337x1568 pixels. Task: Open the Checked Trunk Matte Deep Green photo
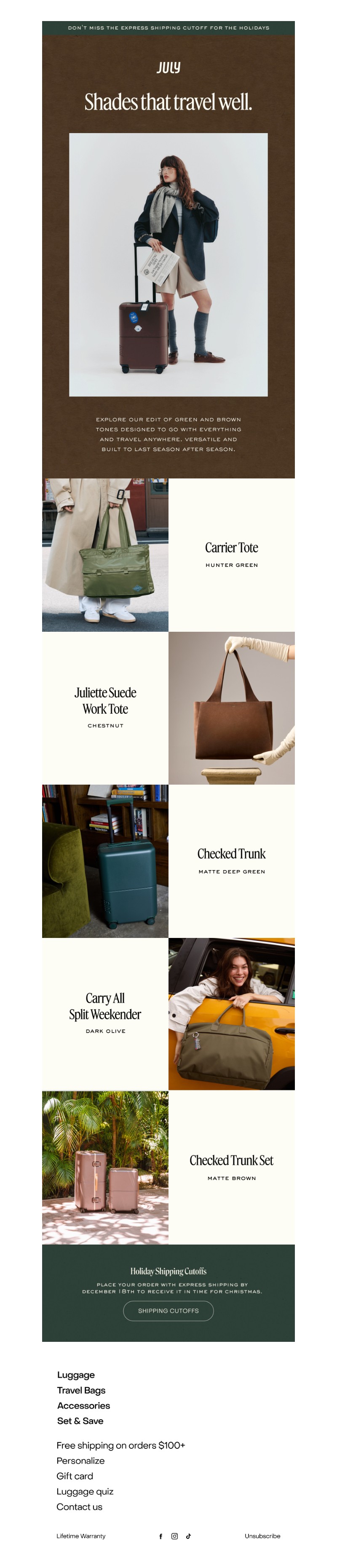(x=104, y=861)
